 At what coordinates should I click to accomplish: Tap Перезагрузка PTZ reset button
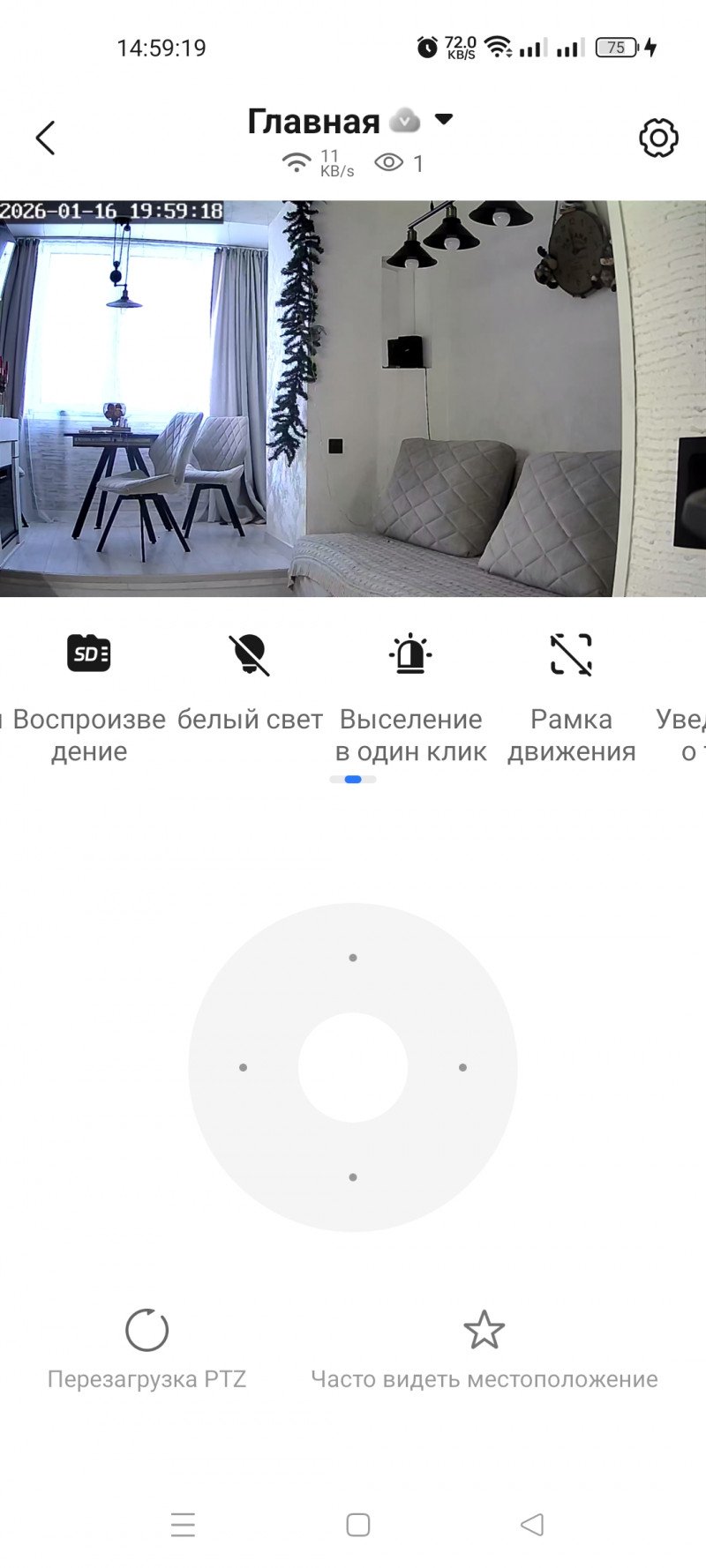(146, 1331)
